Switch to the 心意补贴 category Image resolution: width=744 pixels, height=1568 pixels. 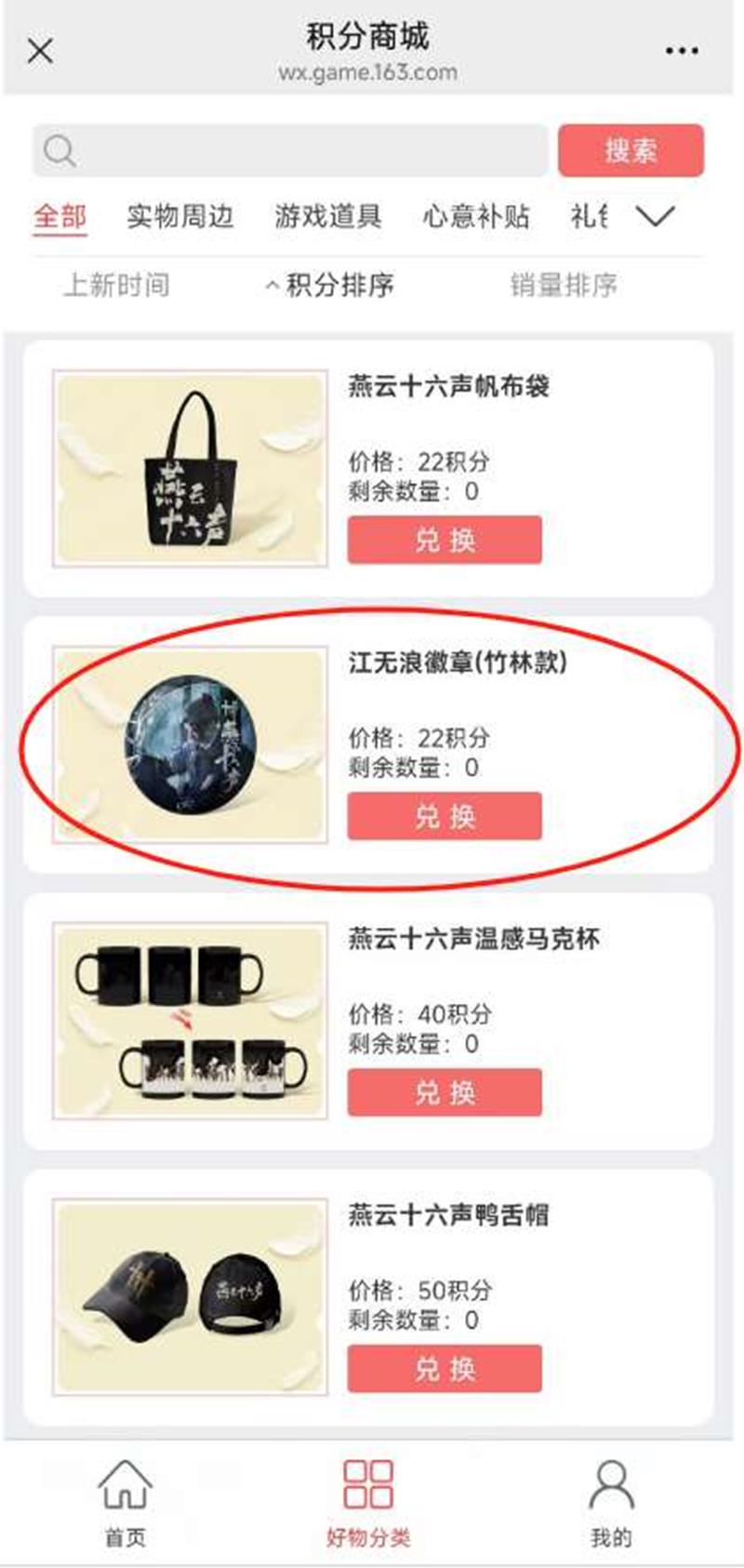tap(475, 217)
